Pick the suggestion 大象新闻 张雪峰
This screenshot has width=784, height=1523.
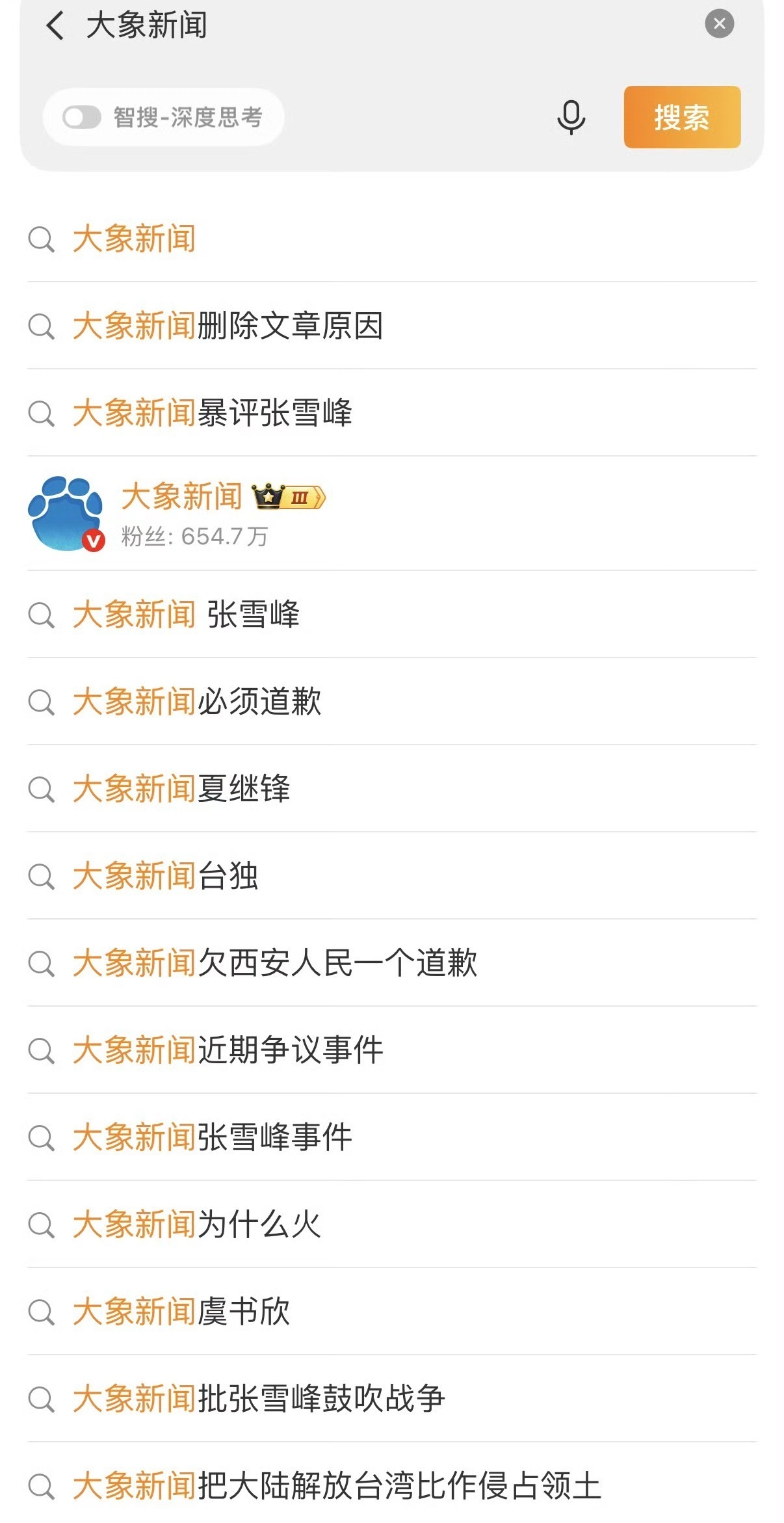(x=392, y=615)
